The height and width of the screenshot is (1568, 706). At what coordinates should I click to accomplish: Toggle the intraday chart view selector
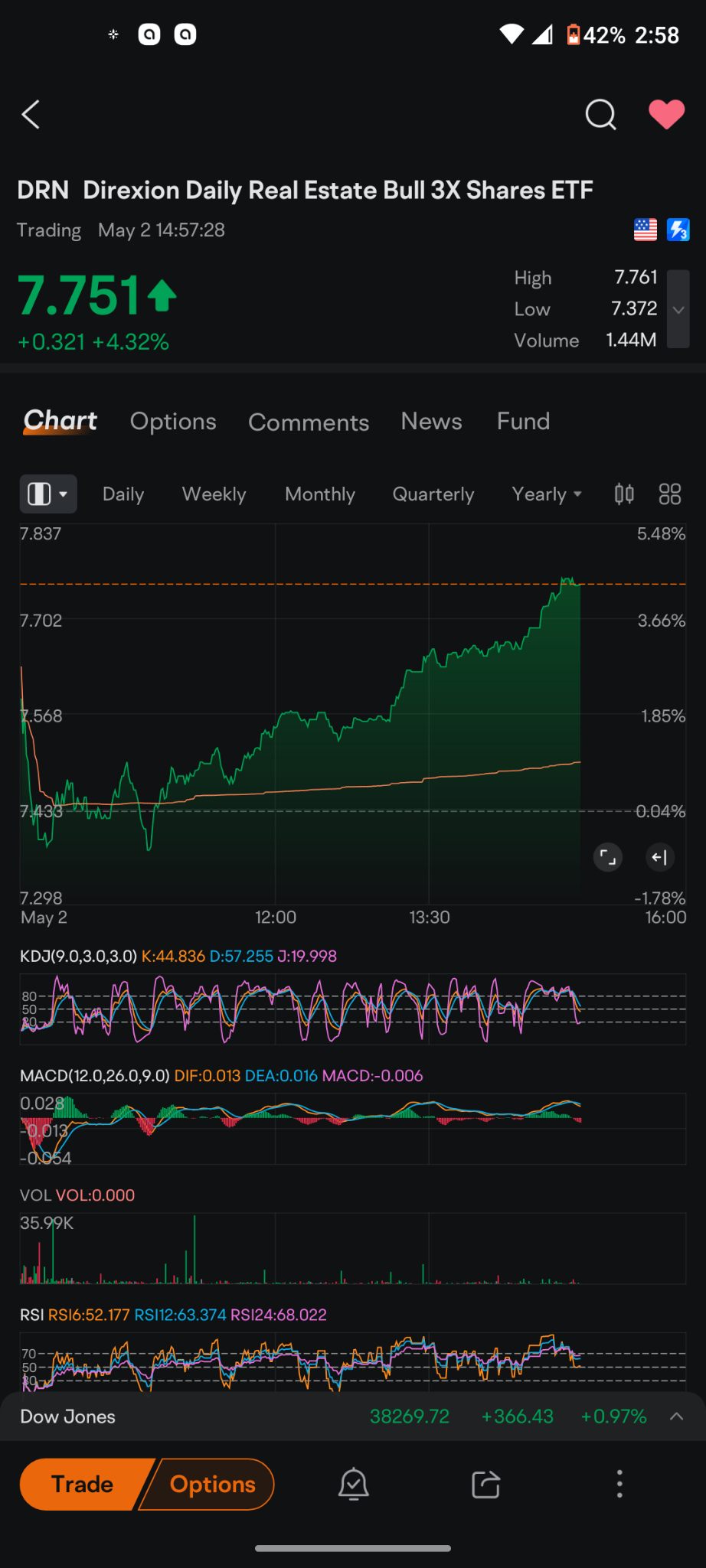(x=47, y=494)
